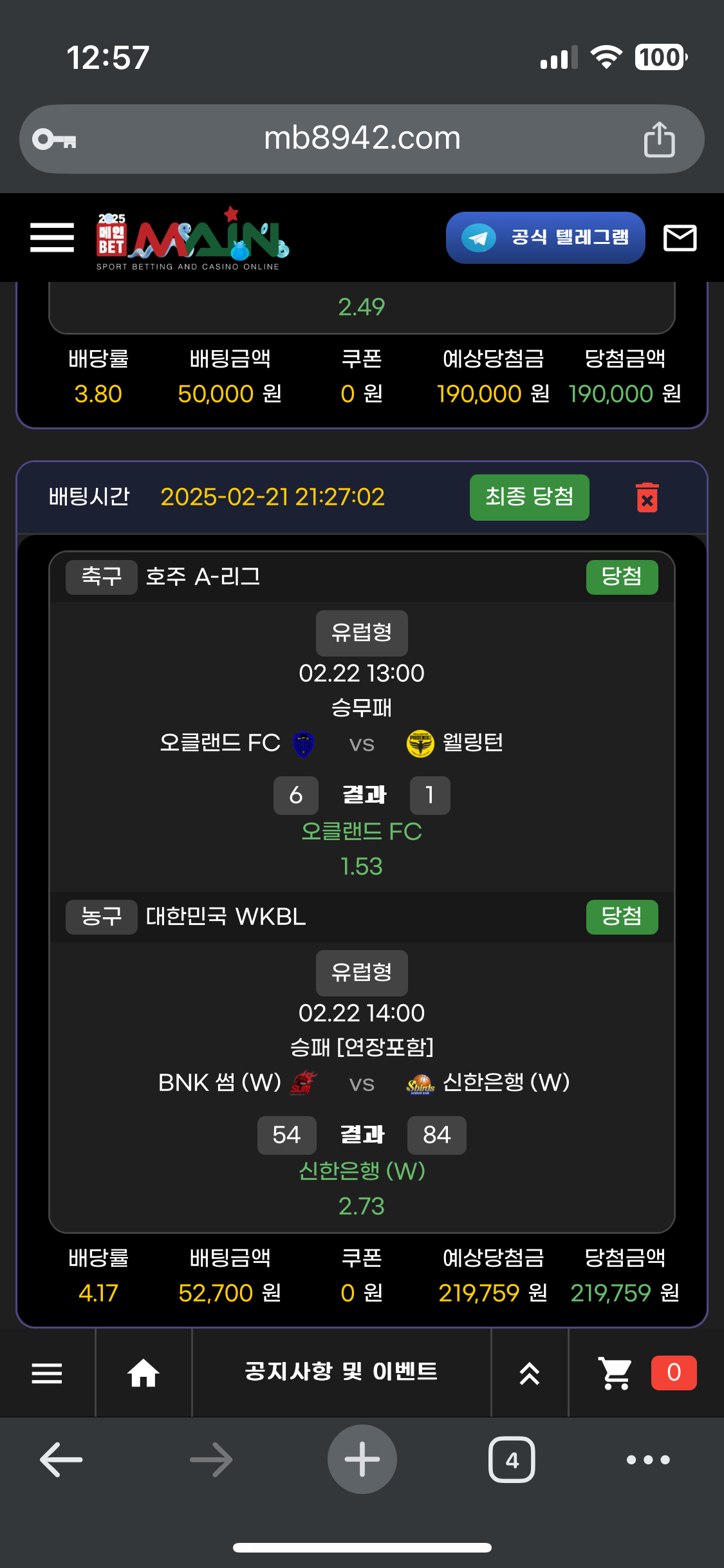Open the betting cart
The image size is (724, 1568).
[x=616, y=1373]
